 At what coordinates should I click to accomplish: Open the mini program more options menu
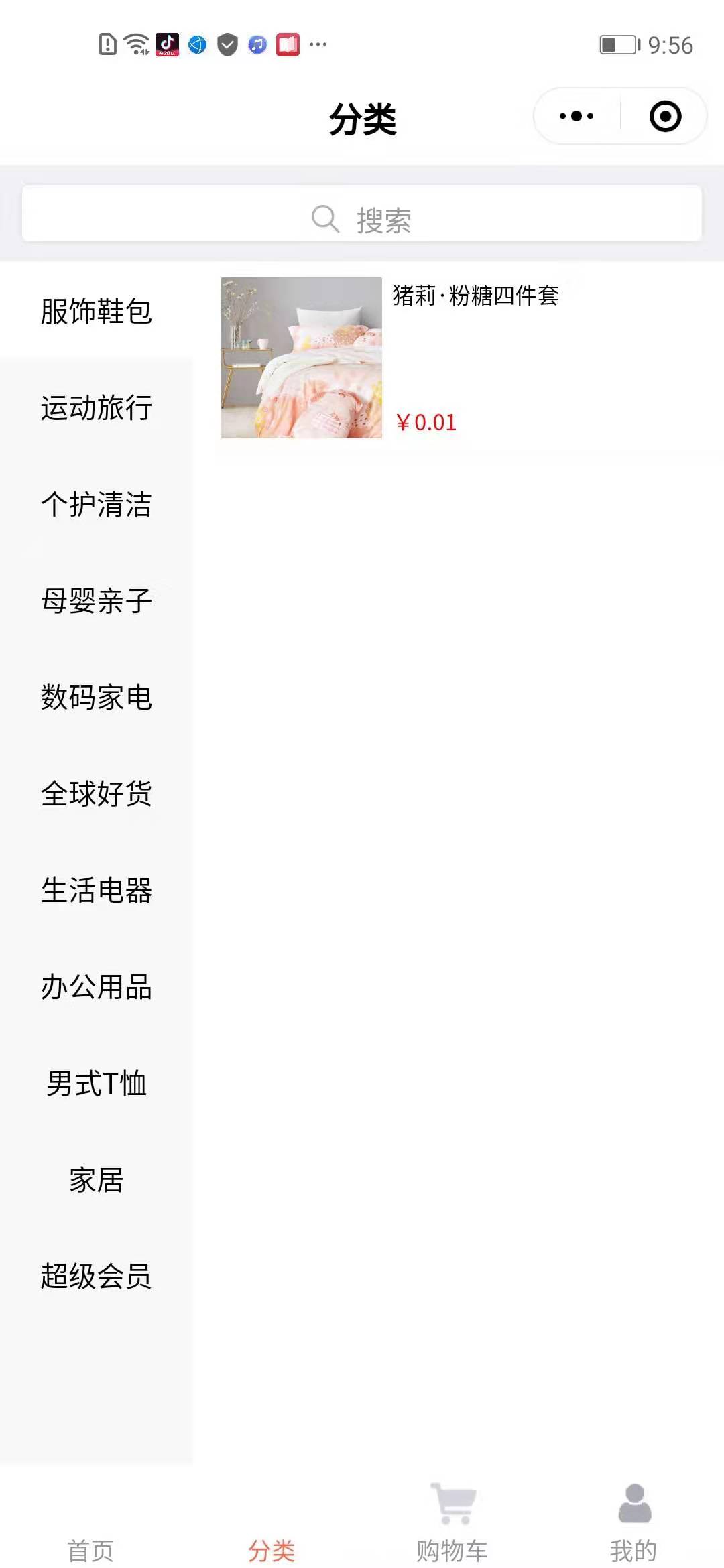pos(577,117)
